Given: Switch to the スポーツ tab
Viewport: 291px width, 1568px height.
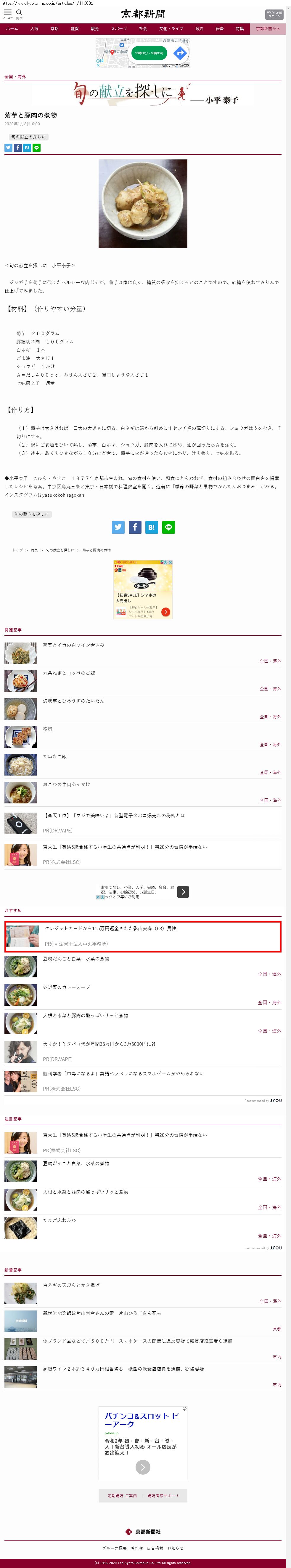Looking at the screenshot, I should click(x=118, y=29).
